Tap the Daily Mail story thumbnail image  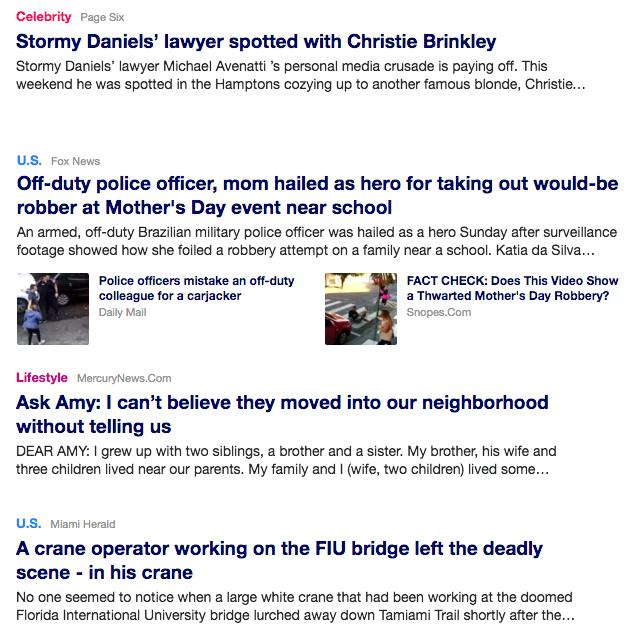pyautogui.click(x=52, y=308)
